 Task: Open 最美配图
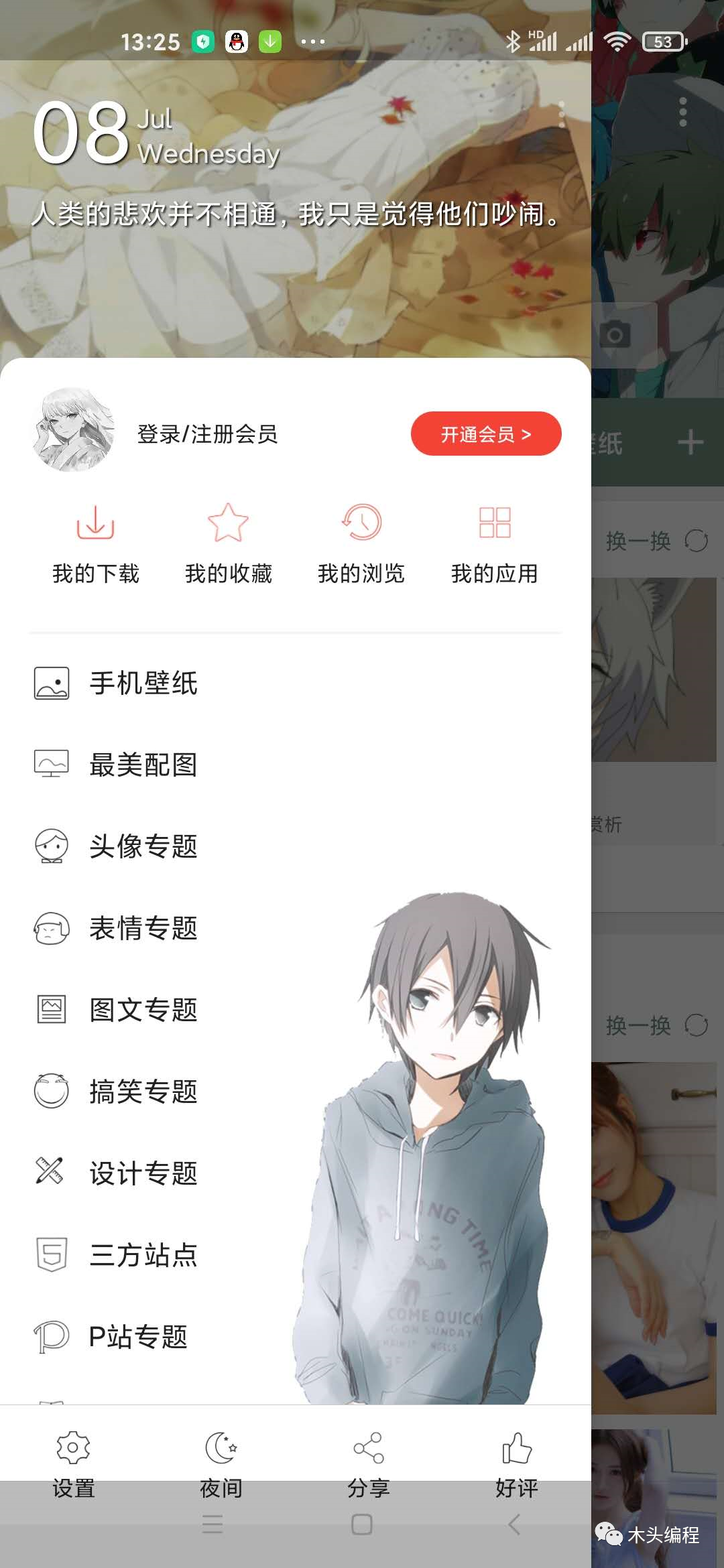pos(143,765)
